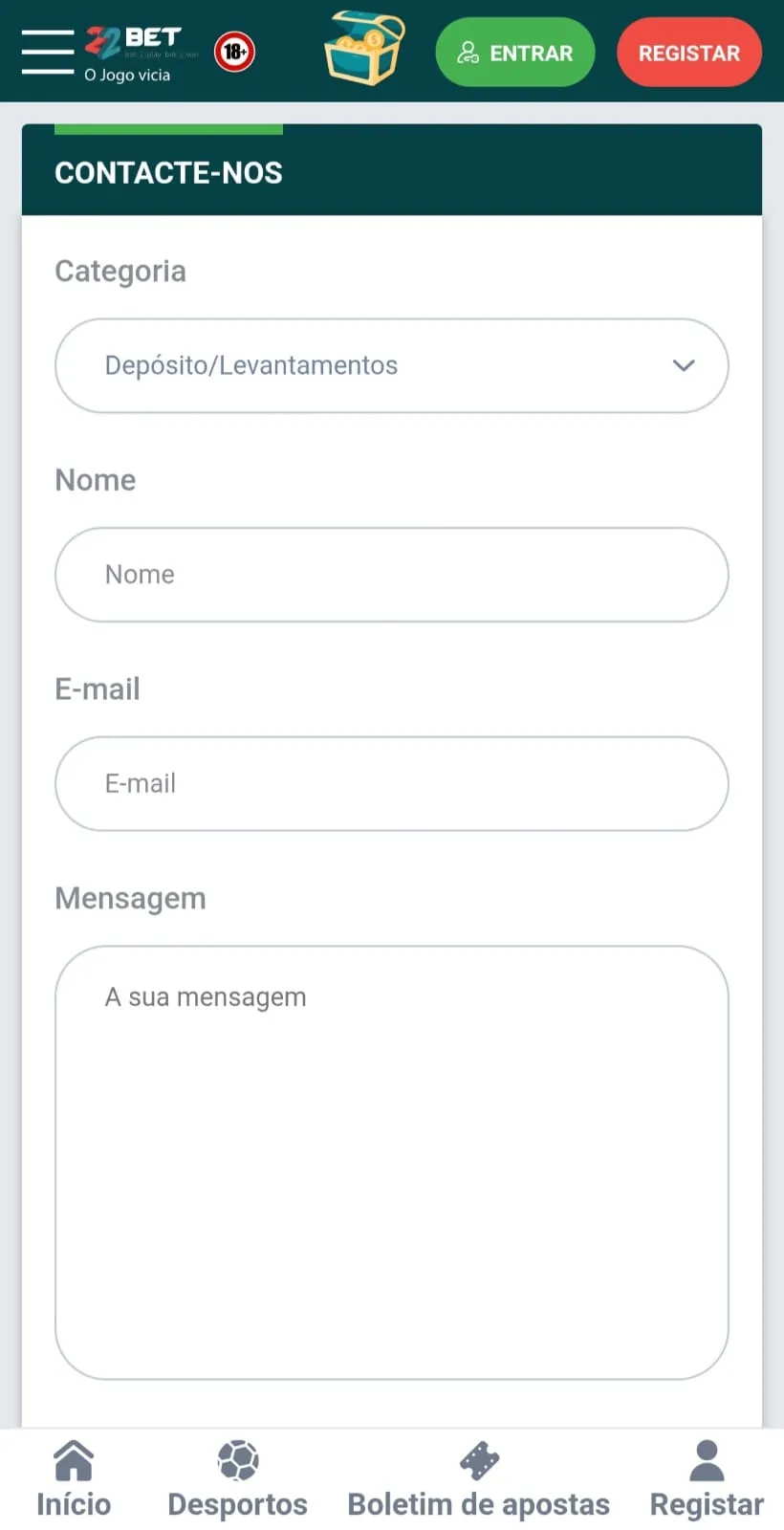Click the person icon above Registar
Viewport: 784px width, 1530px height.
click(x=706, y=1460)
